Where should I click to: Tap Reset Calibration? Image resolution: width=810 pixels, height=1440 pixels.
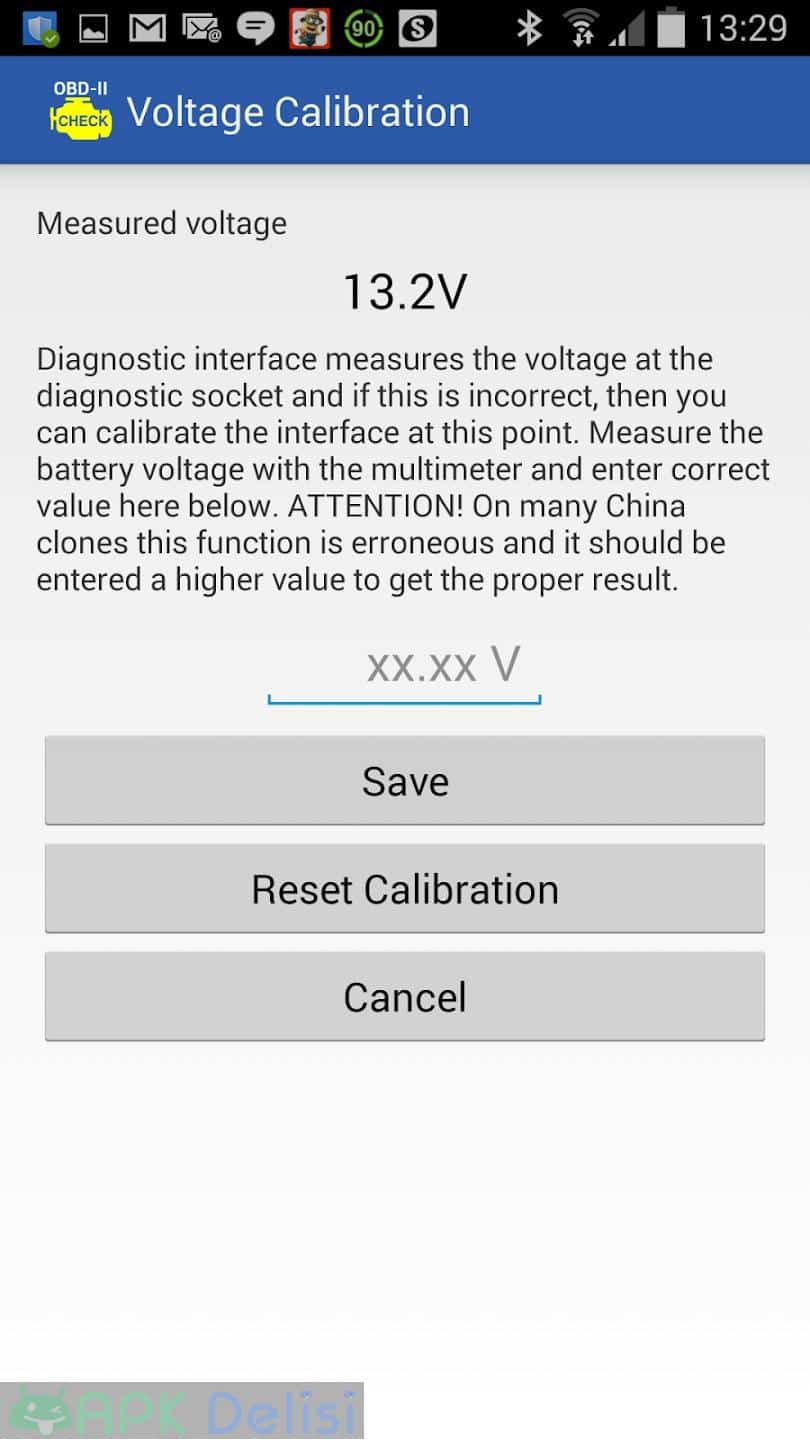(405, 889)
